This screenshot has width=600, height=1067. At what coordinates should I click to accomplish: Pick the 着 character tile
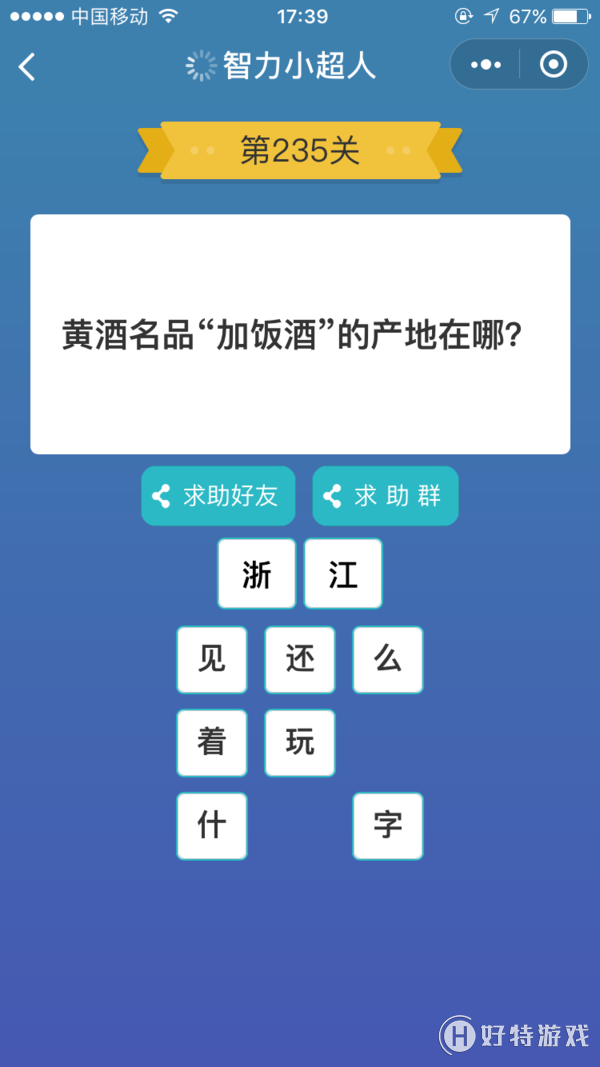click(212, 743)
